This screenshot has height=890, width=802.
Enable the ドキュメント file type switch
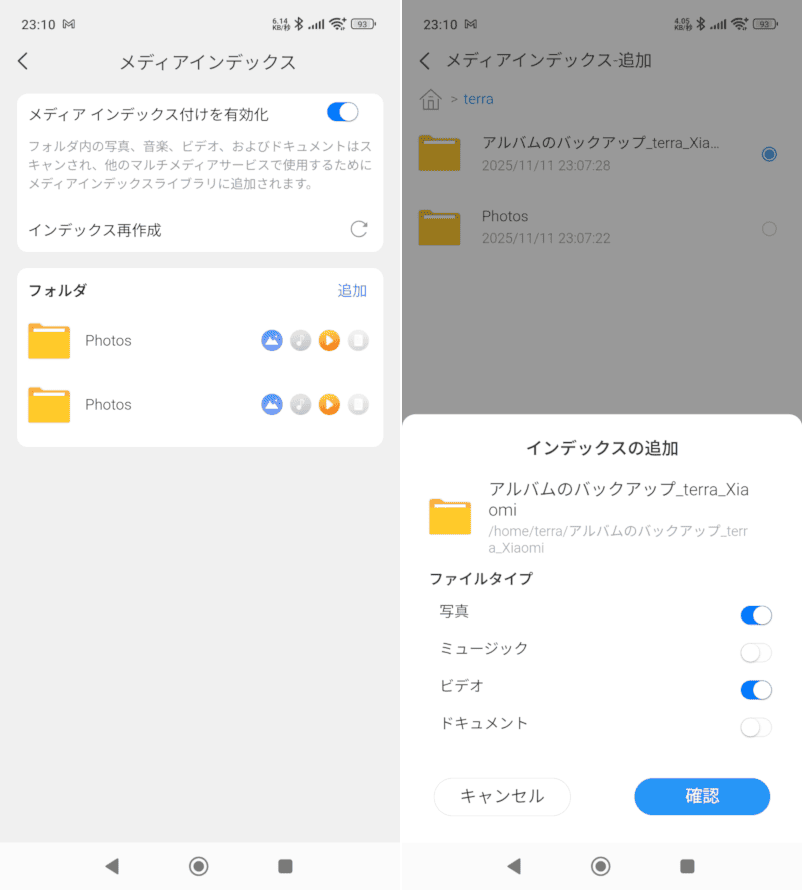click(755, 728)
